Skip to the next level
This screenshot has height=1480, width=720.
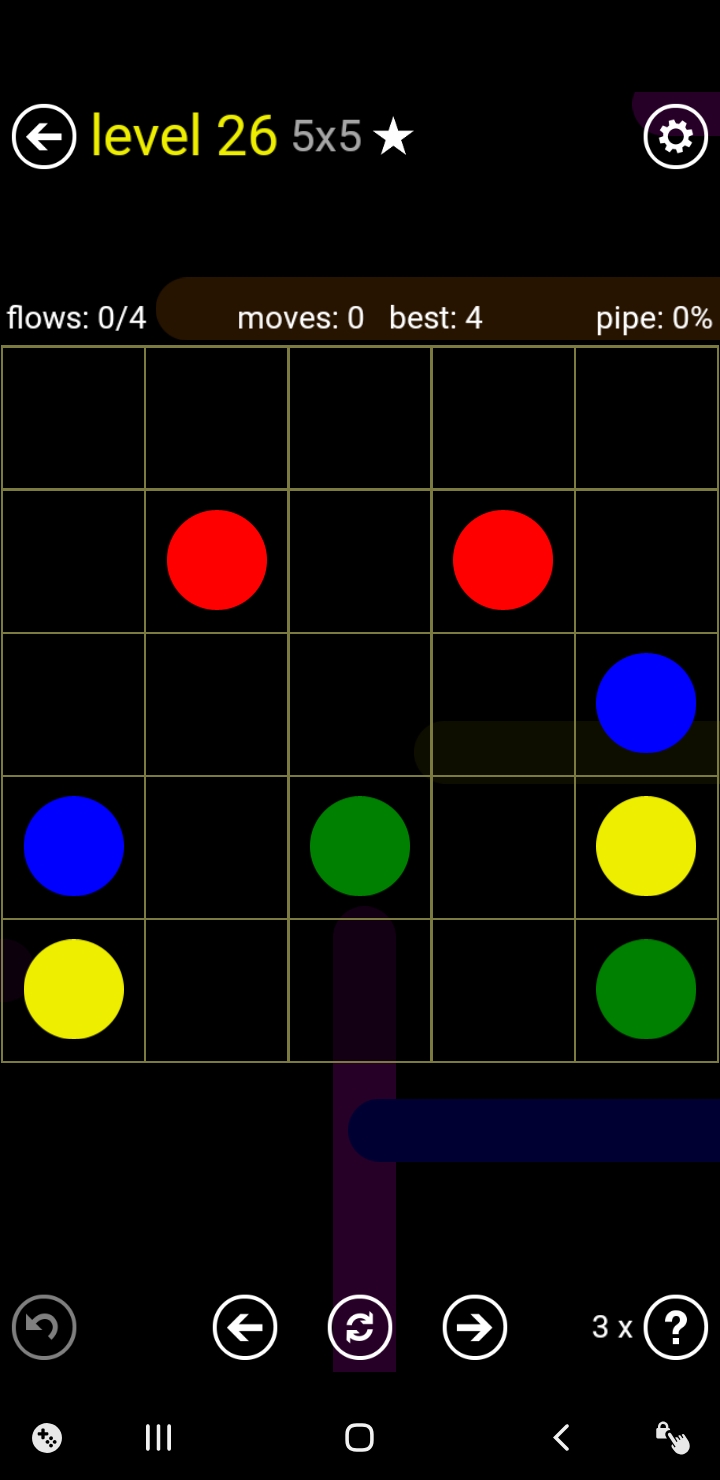pyautogui.click(x=475, y=1327)
